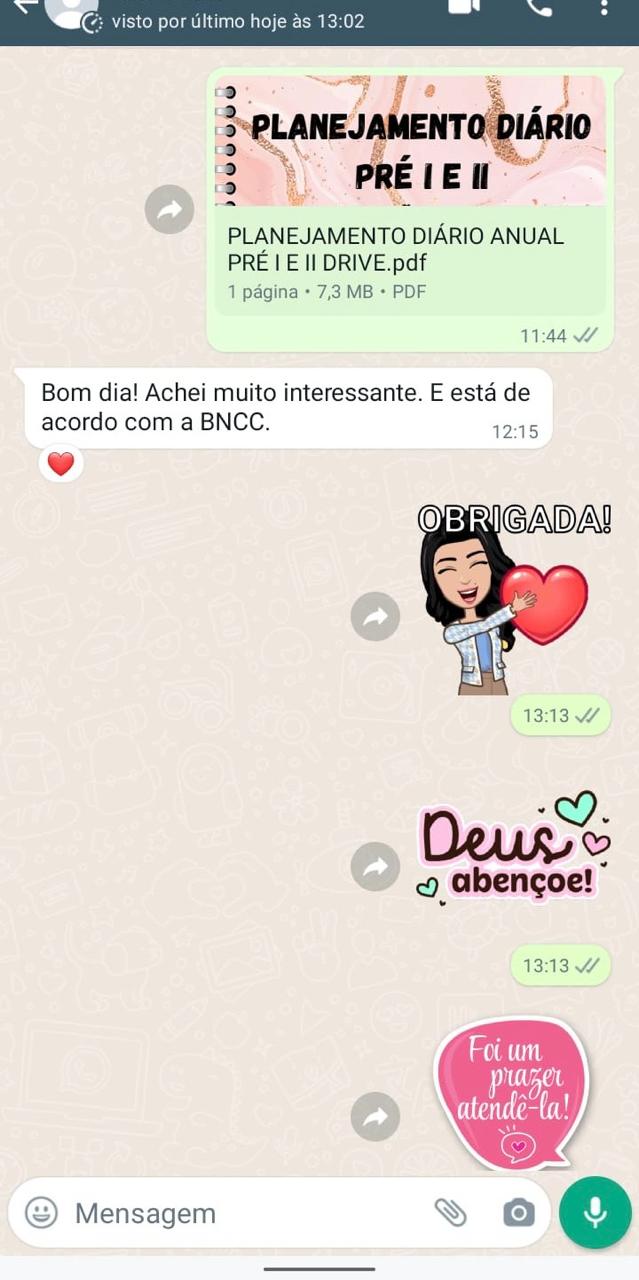The image size is (639, 1280).
Task: Attach a file with the paperclip
Action: [x=451, y=1213]
